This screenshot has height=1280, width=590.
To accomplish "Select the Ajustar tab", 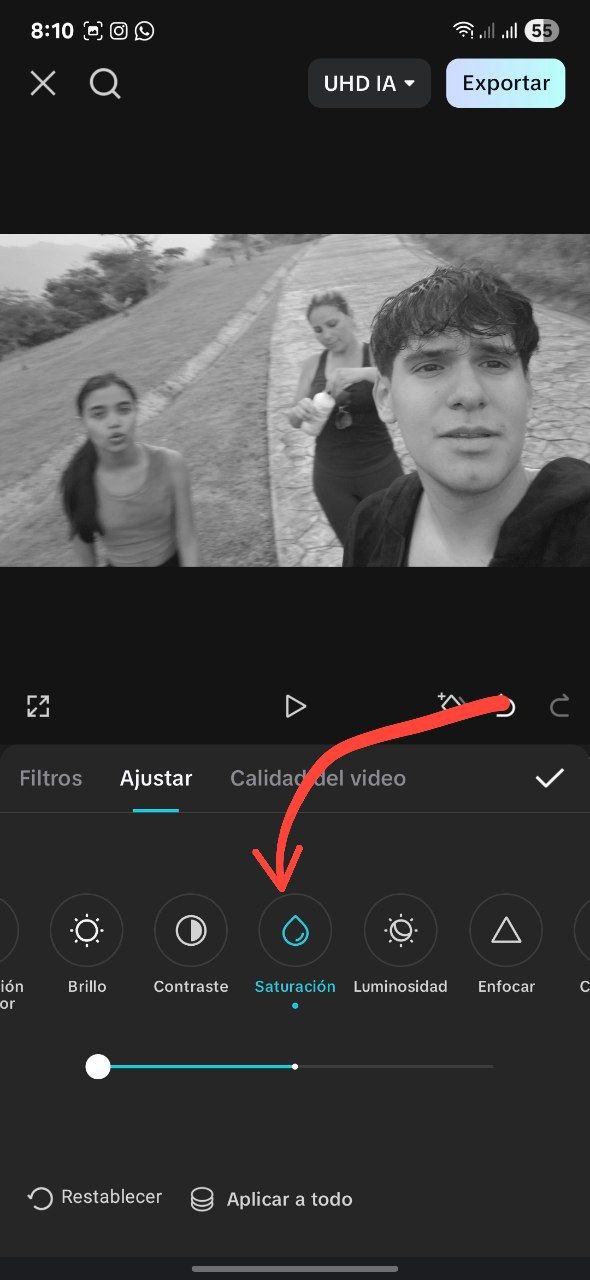I will [156, 778].
